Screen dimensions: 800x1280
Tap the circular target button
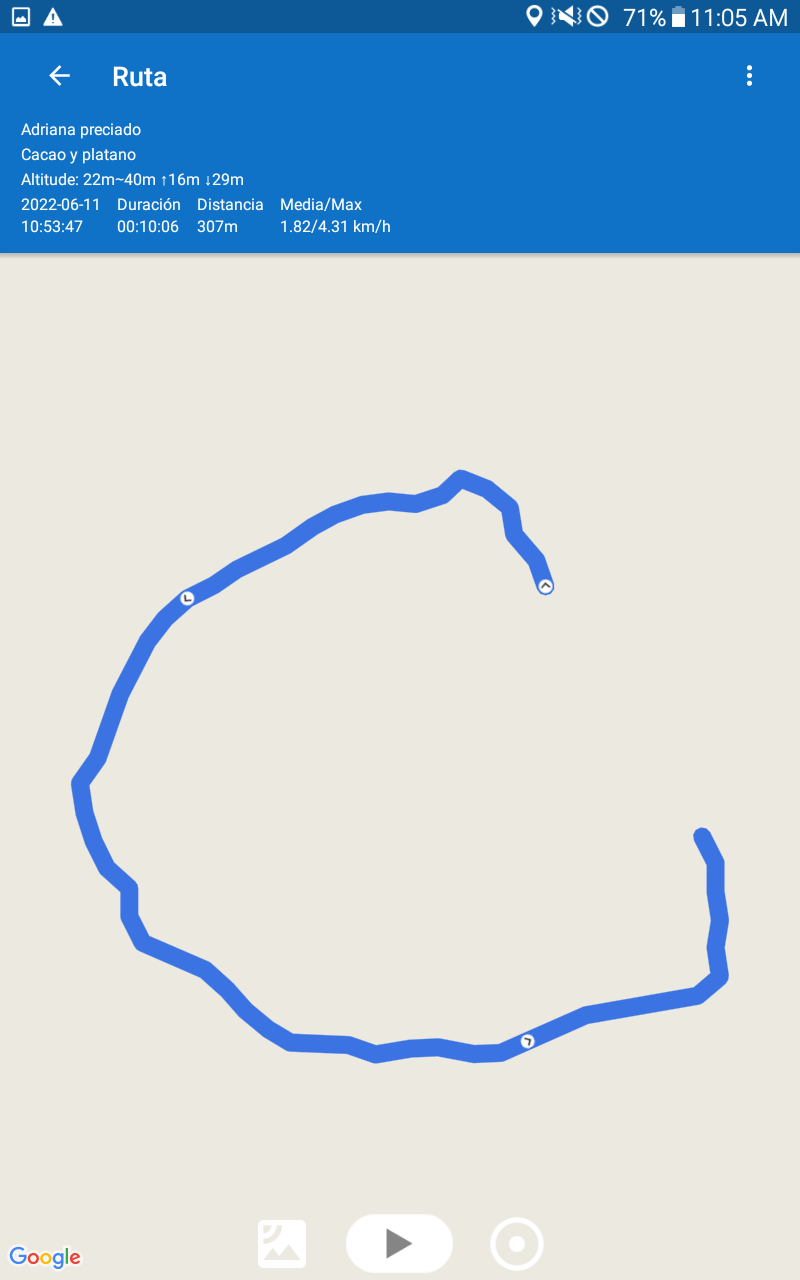coord(517,1244)
